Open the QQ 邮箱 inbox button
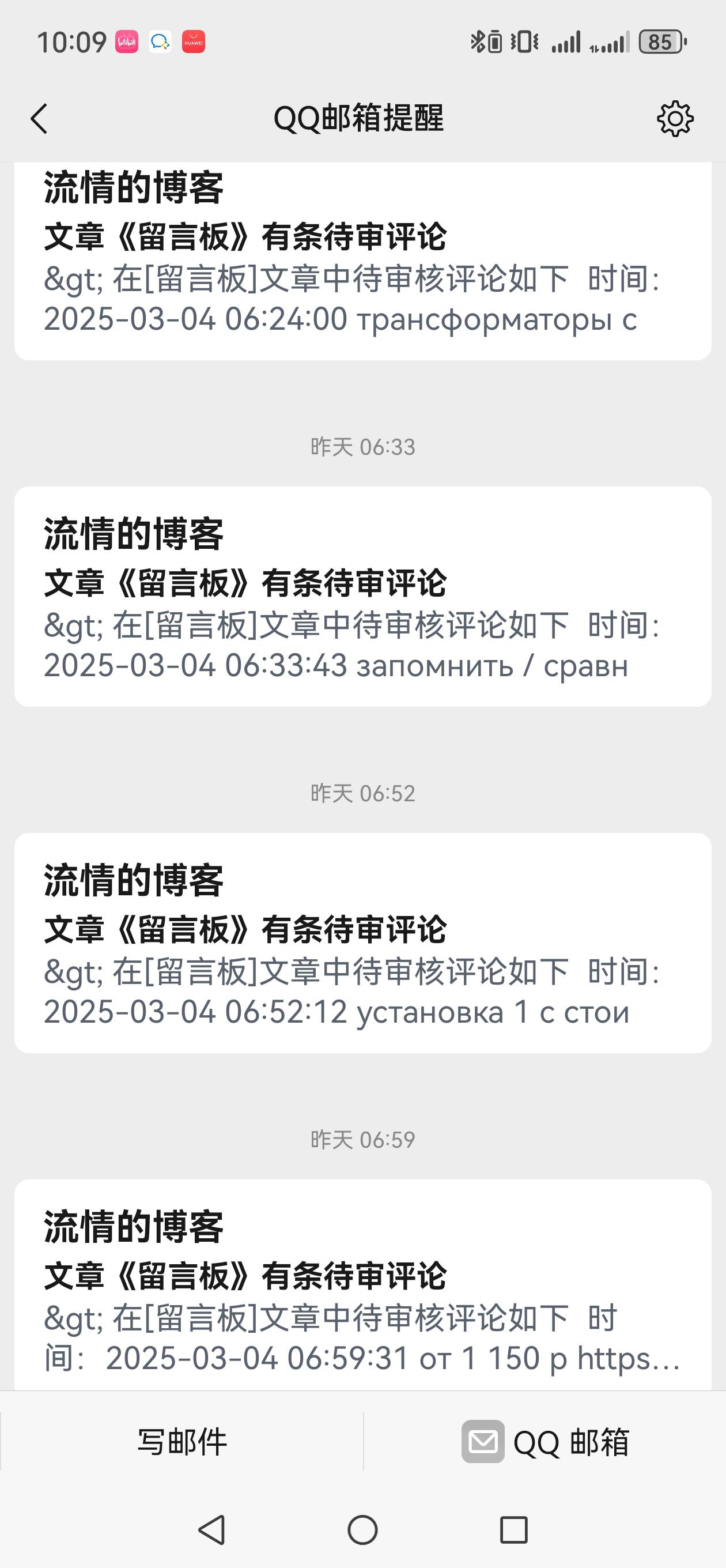Image resolution: width=726 pixels, height=1568 pixels. click(x=544, y=1442)
